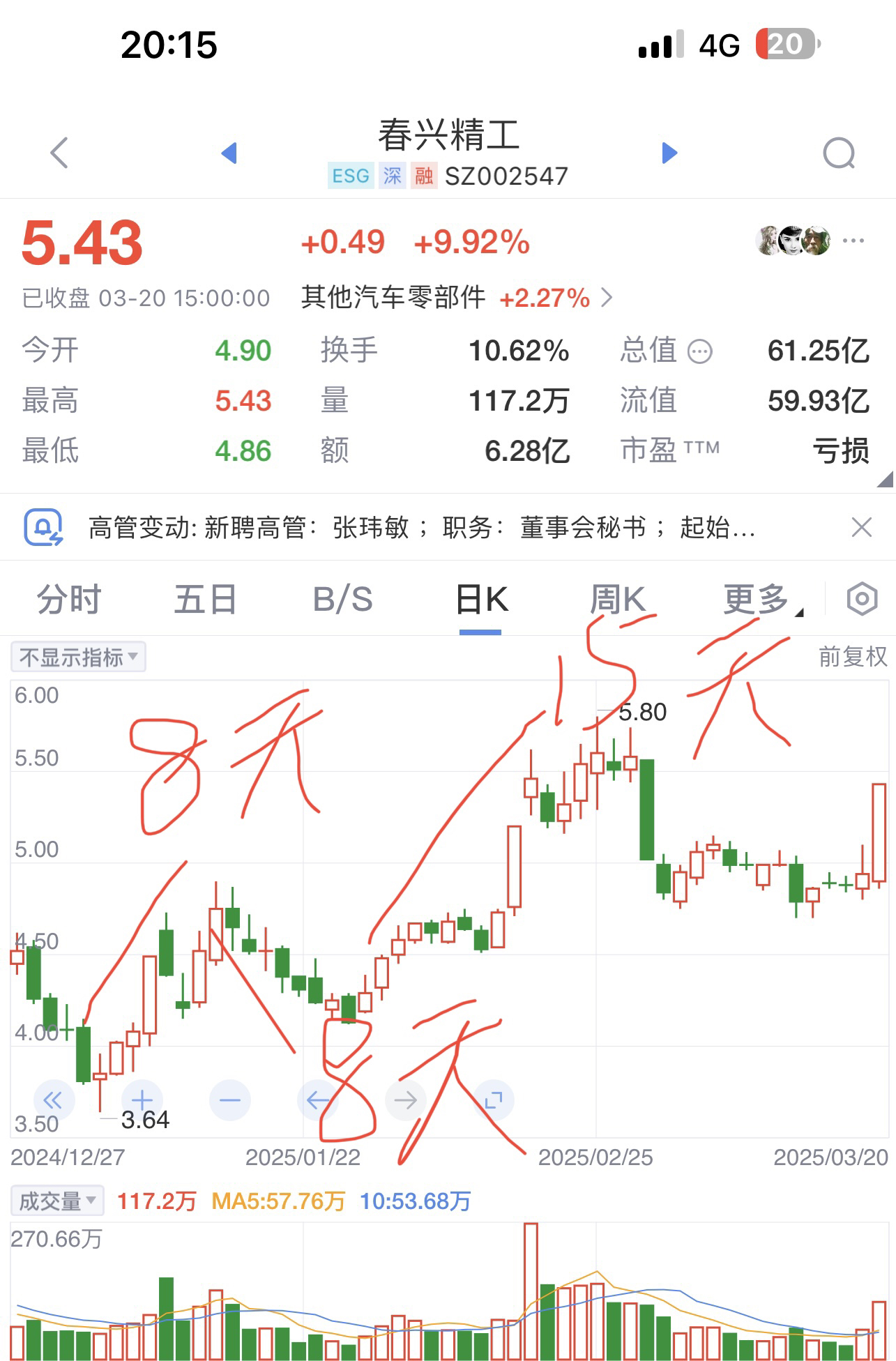The image size is (896, 1361).
Task: Expand the chart to full screen
Action: 493,1100
